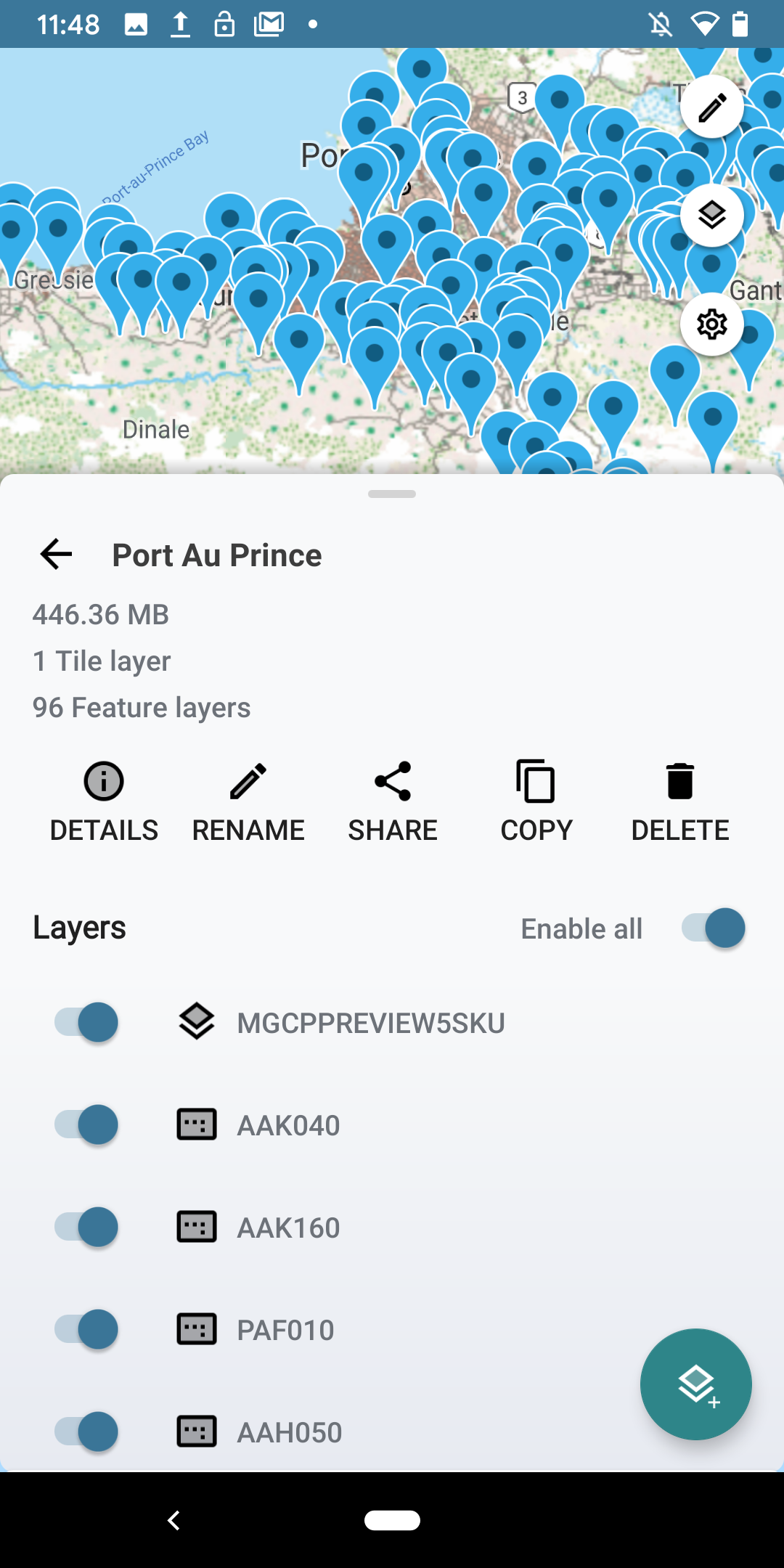Screen dimensions: 784x1568
Task: Turn off the Enable all switch
Action: pyautogui.click(x=714, y=928)
